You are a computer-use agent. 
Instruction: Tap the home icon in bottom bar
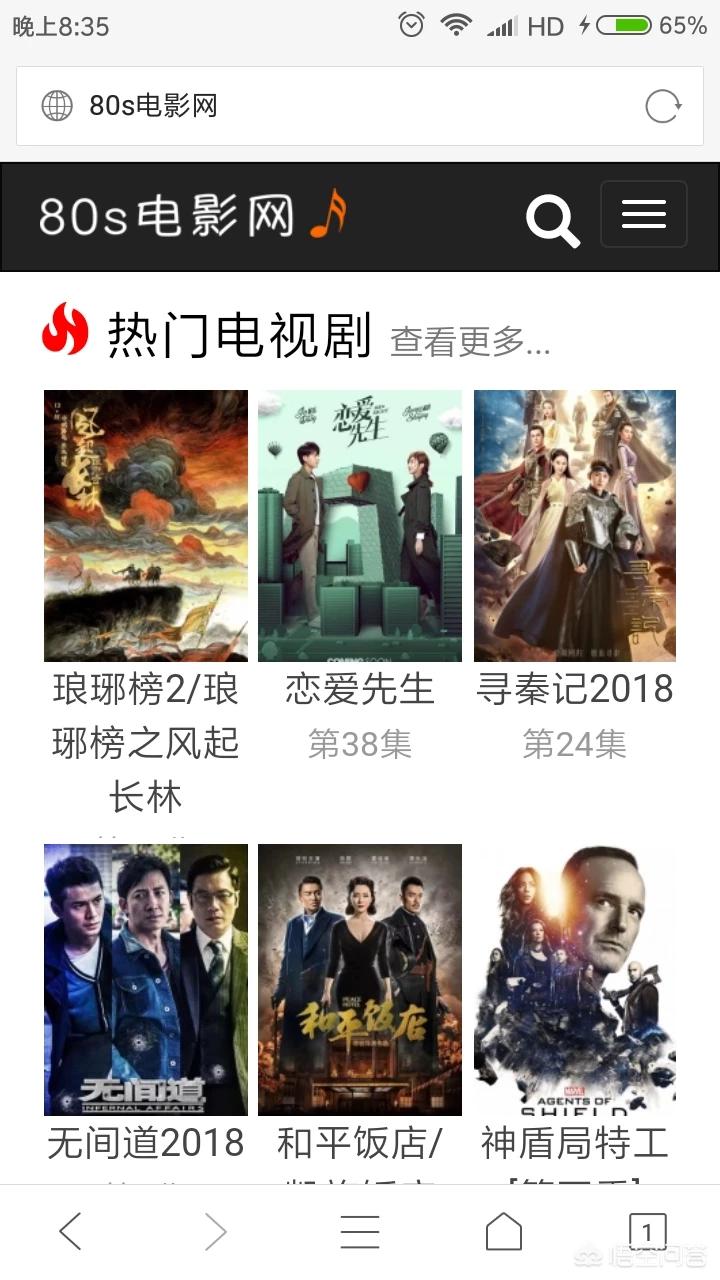(504, 1232)
